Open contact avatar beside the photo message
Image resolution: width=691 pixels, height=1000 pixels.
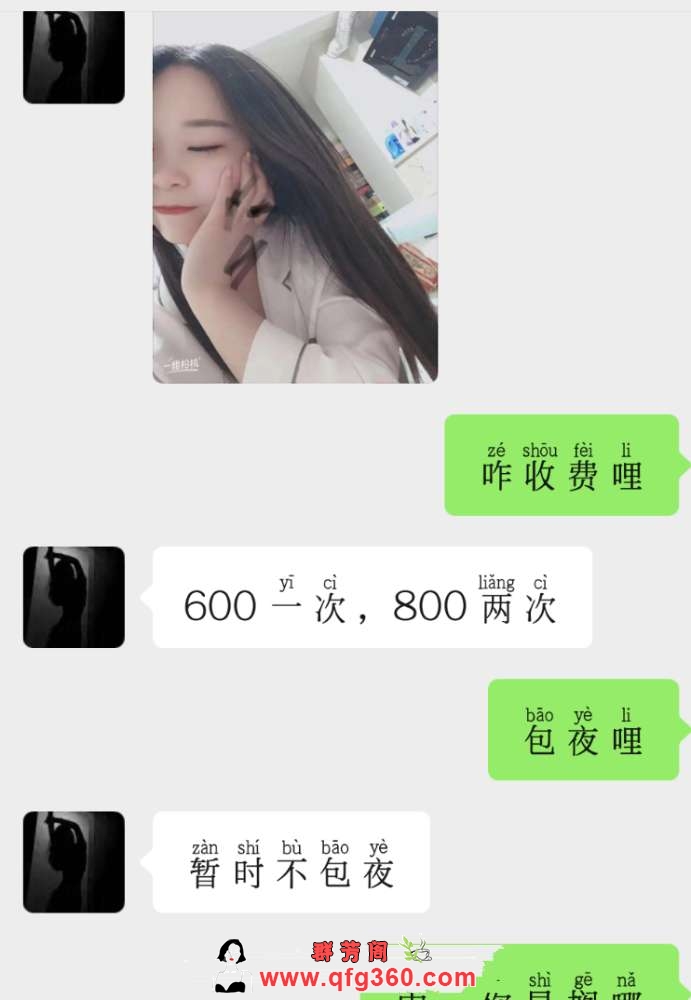(x=74, y=55)
